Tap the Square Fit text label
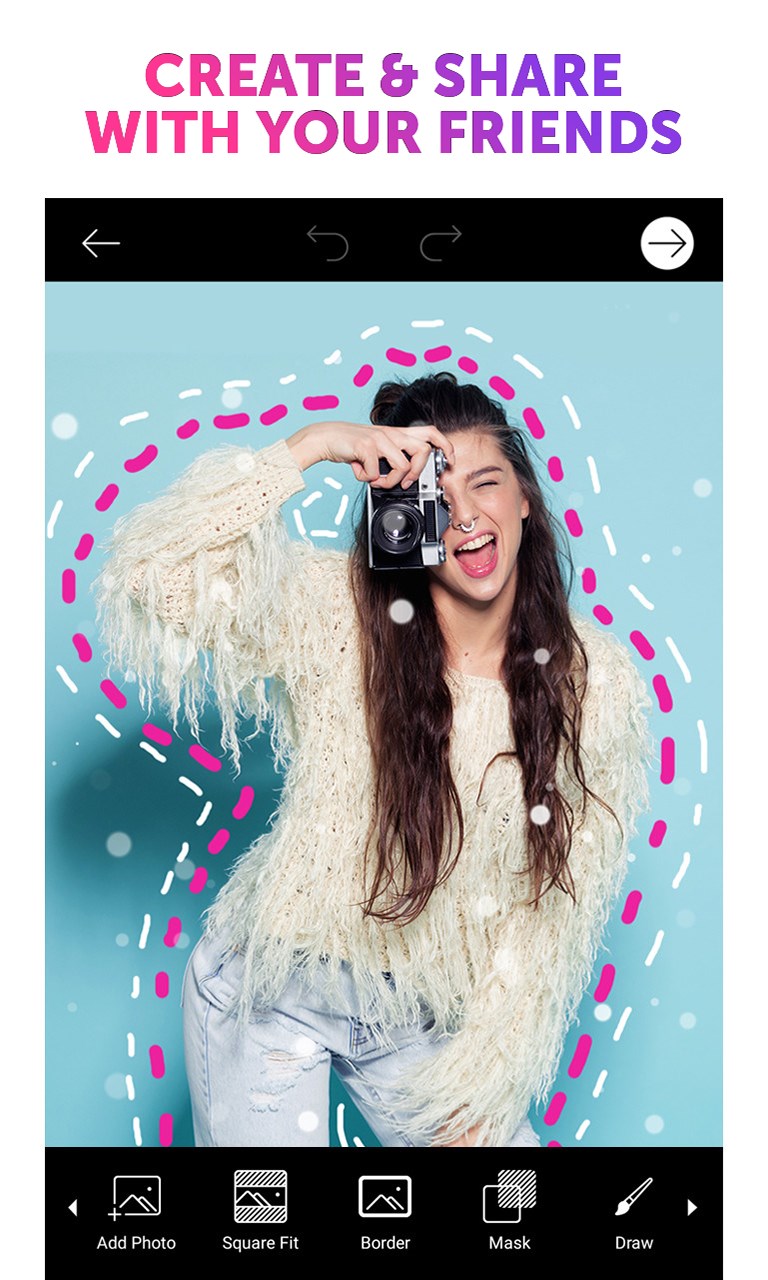Image resolution: width=768 pixels, height=1280 pixels. click(x=259, y=1244)
